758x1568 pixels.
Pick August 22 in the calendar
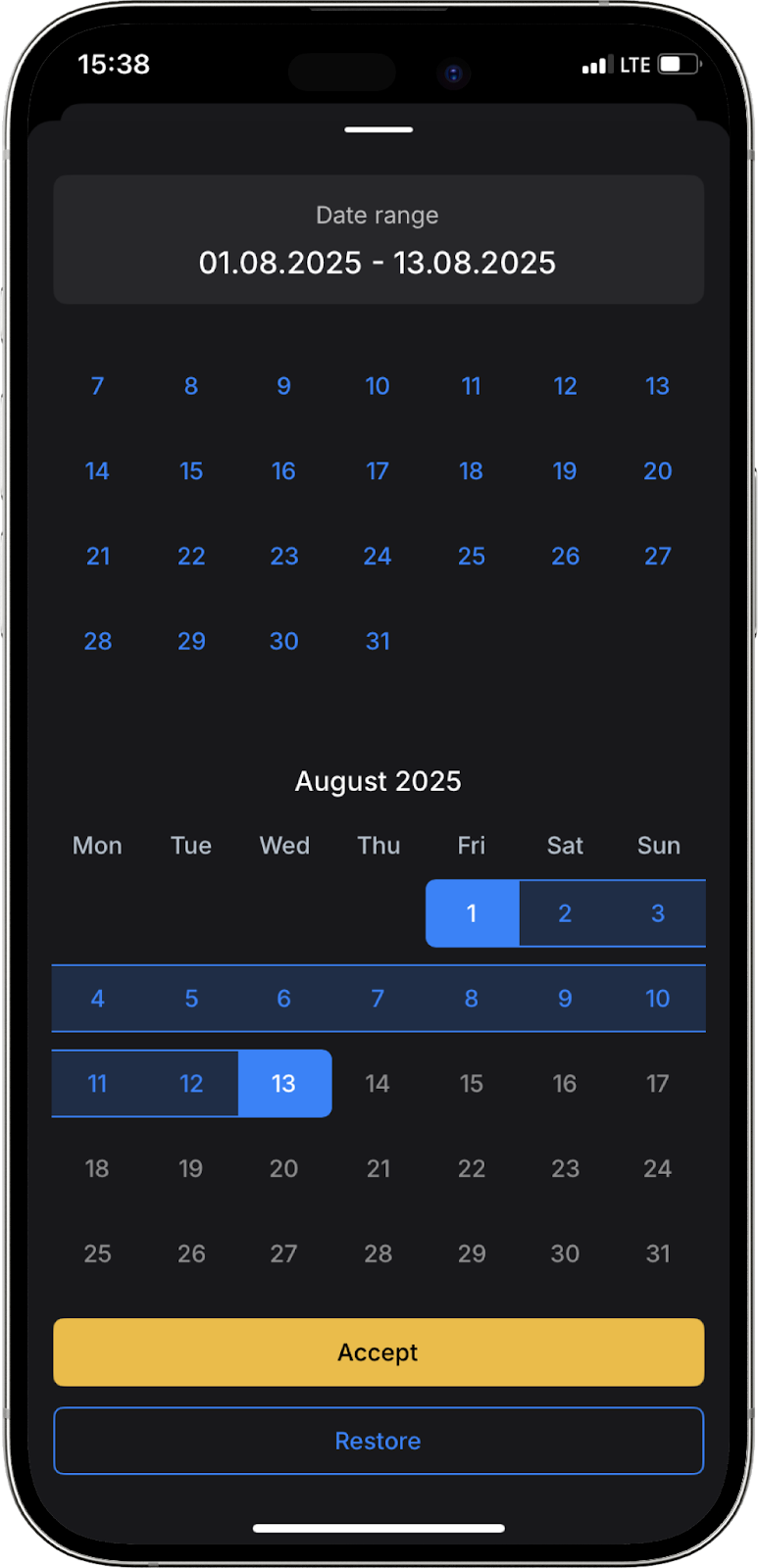[x=472, y=1168]
